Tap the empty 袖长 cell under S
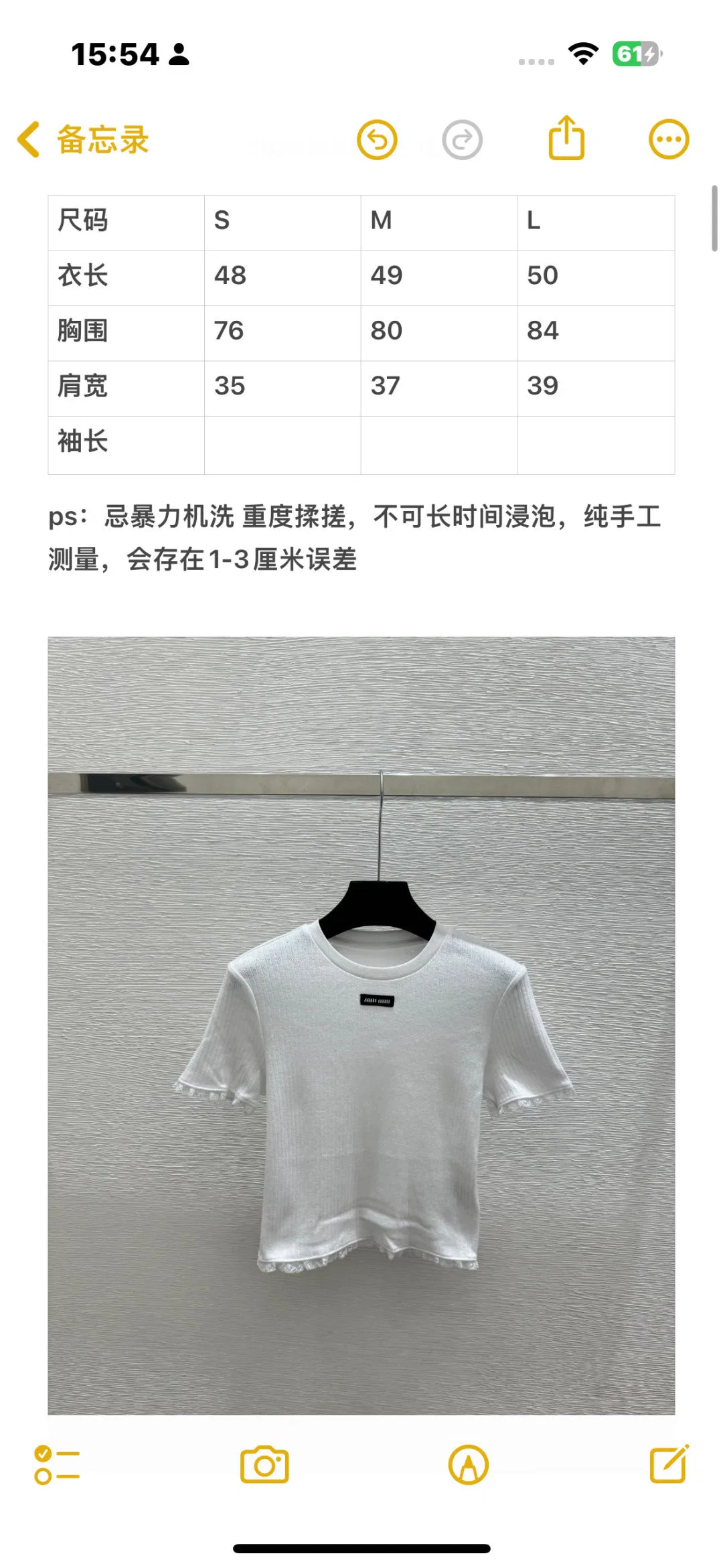Image resolution: width=723 pixels, height=1568 pixels. (x=283, y=445)
